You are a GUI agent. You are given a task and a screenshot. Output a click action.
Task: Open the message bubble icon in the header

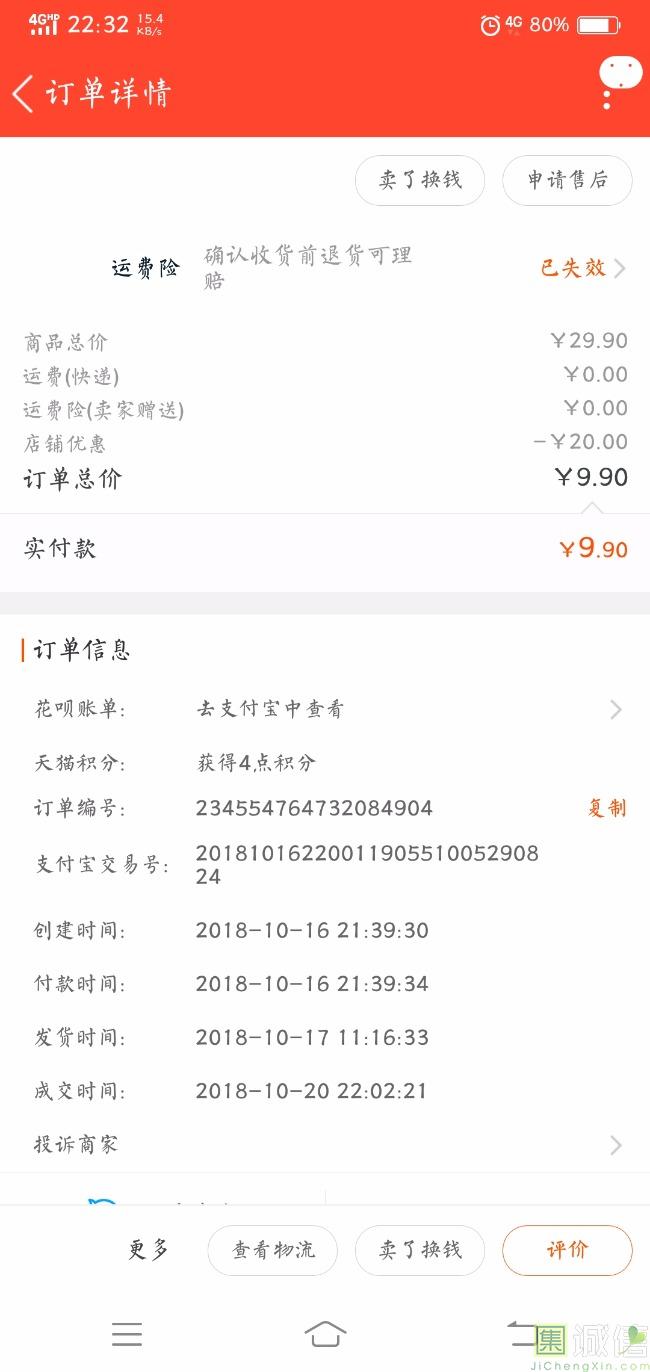(620, 74)
